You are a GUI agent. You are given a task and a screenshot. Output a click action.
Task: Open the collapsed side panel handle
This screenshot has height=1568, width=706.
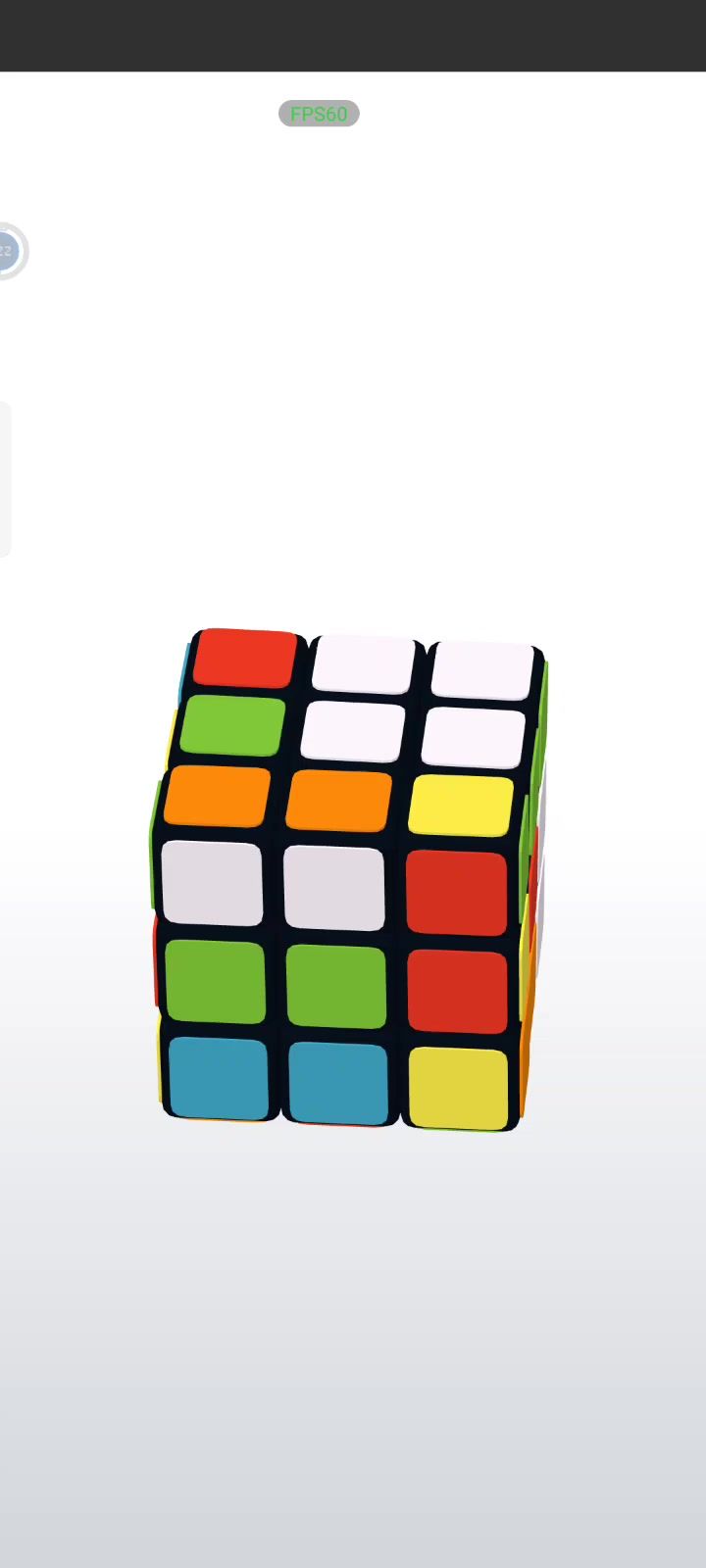[5, 478]
